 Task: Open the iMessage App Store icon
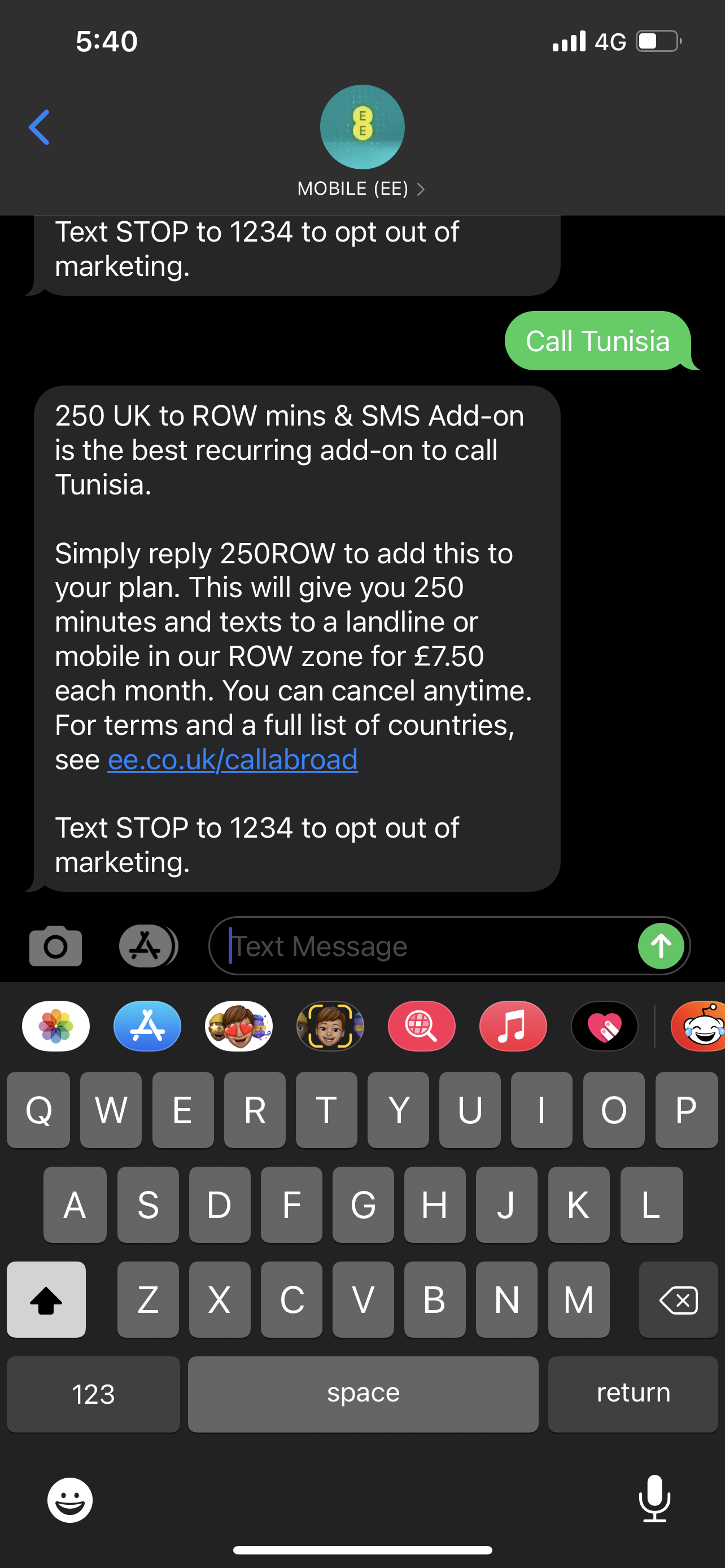147,945
